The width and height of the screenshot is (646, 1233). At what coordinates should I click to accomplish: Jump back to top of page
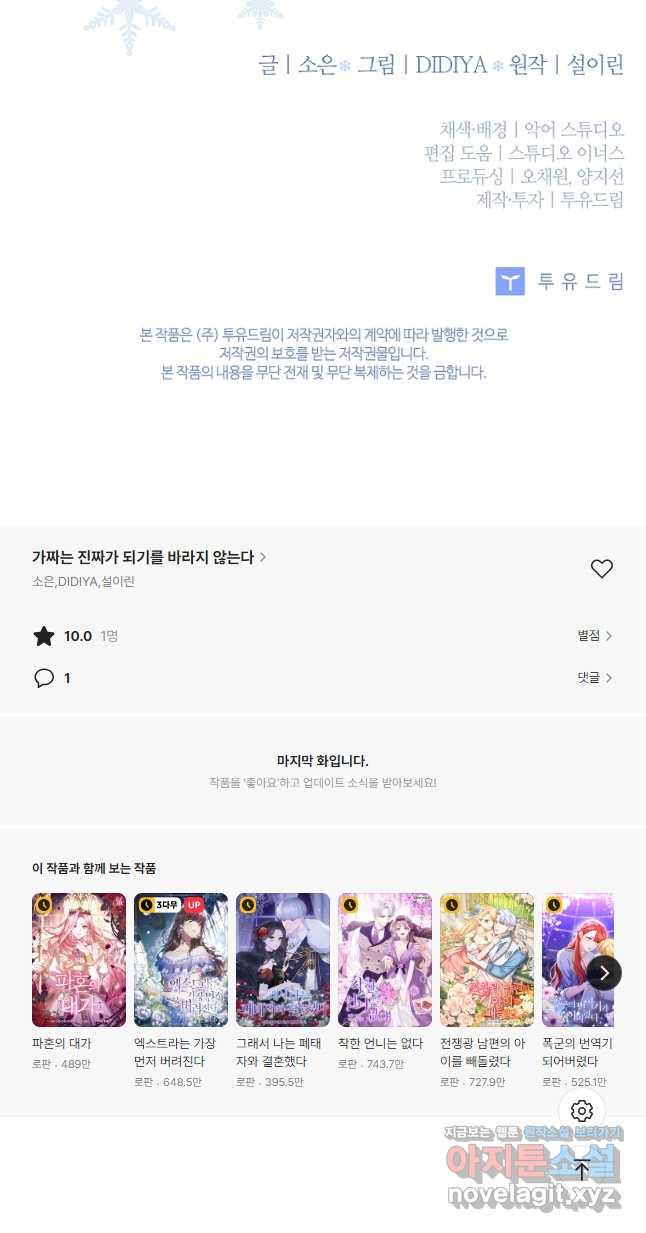pyautogui.click(x=582, y=1169)
